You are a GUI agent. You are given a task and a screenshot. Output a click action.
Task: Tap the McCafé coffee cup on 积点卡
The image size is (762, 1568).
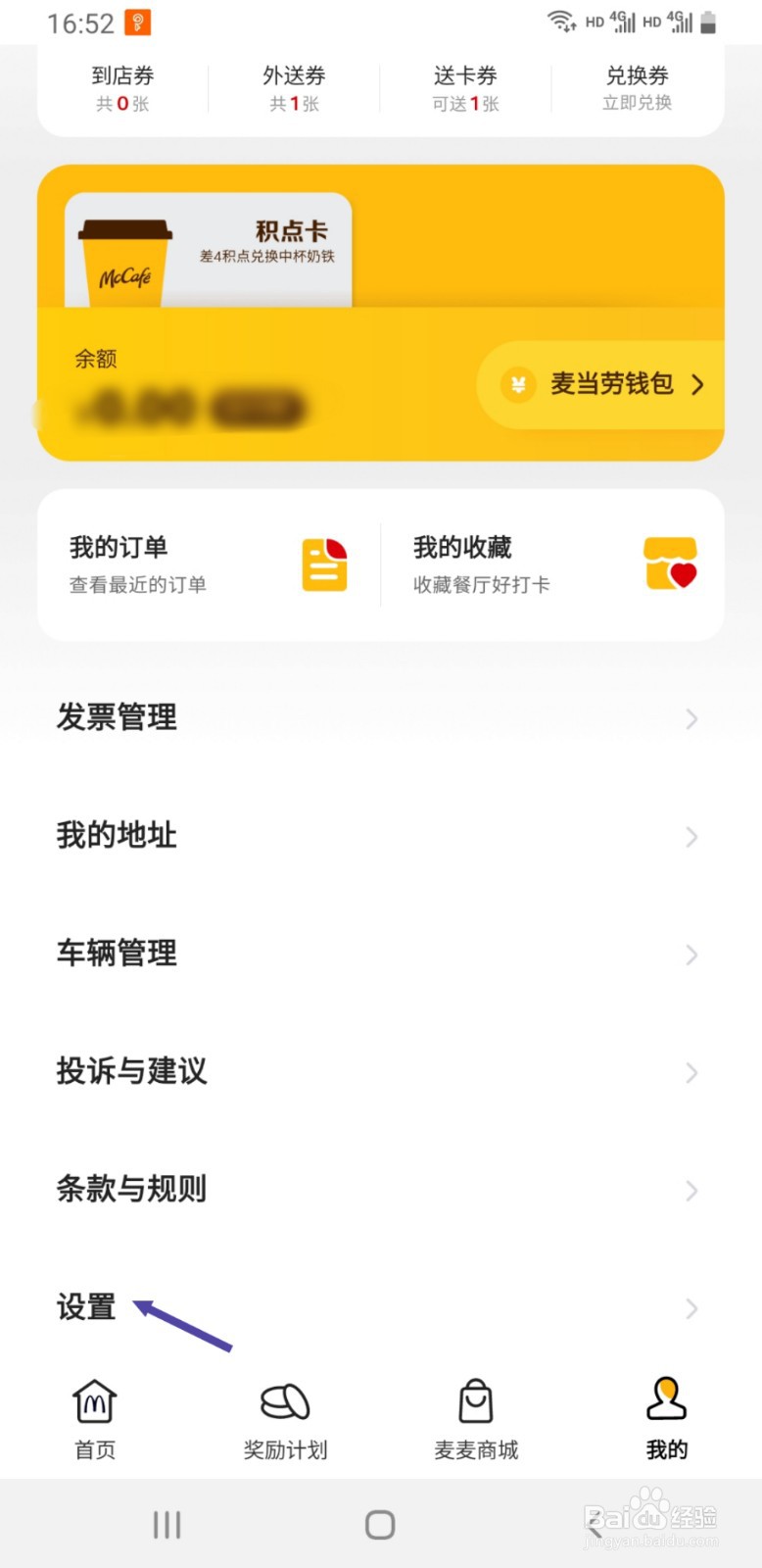tap(125, 258)
